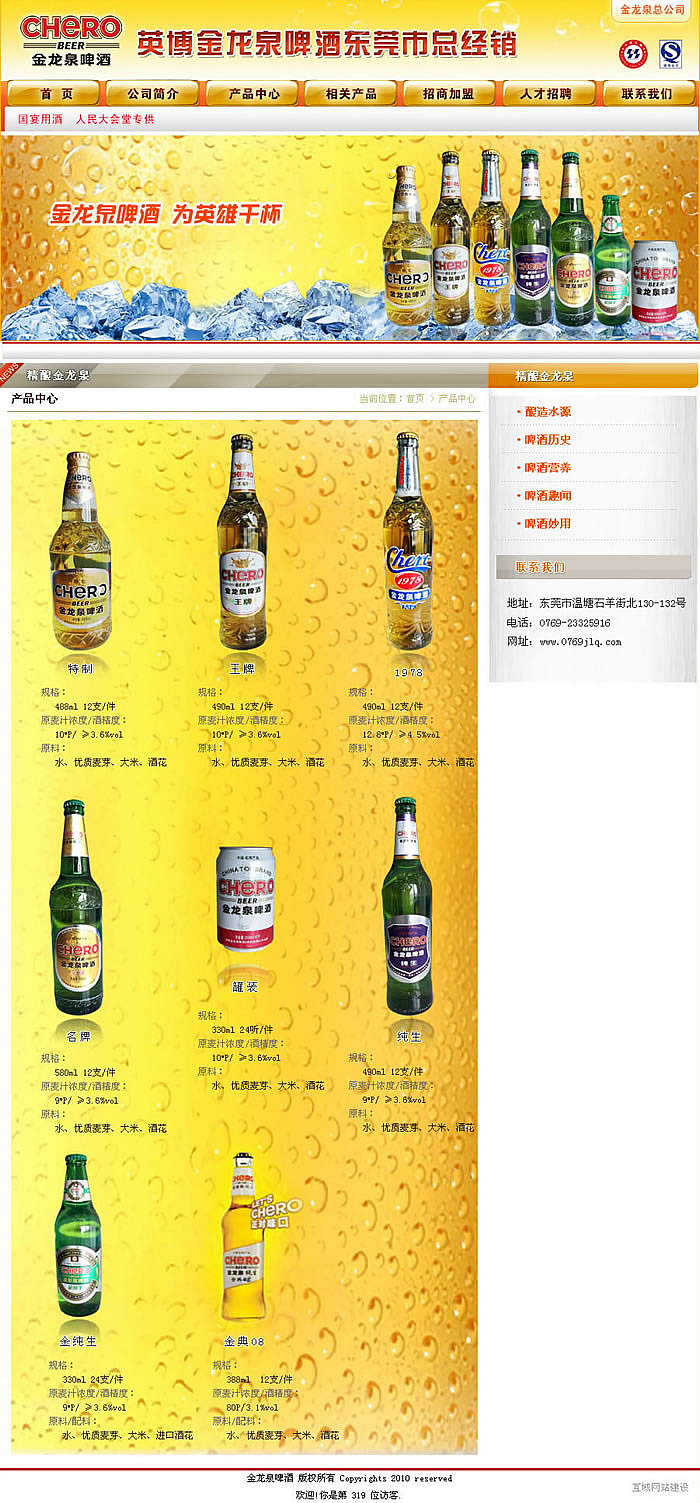Tap the 互域网站建设 footer link
This screenshot has height=1503, width=700.
tap(660, 1487)
